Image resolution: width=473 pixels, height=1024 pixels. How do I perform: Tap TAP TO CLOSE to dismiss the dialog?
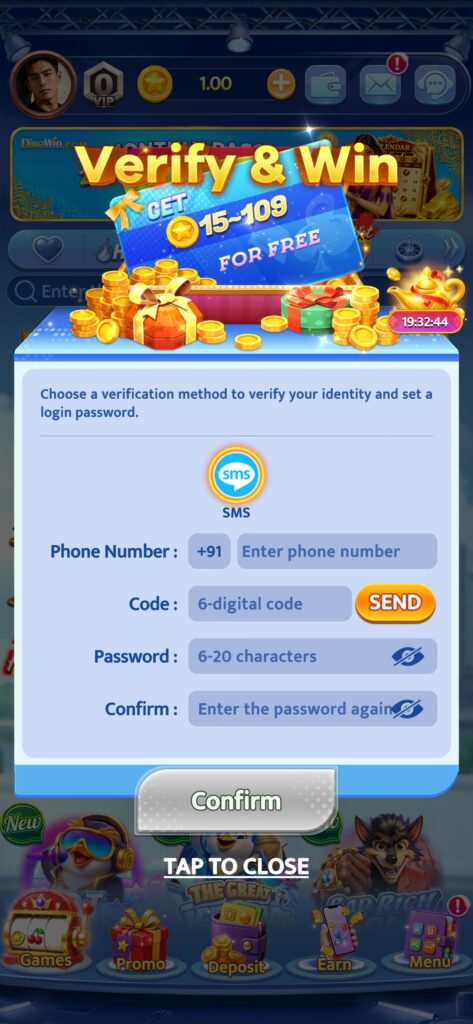236,866
